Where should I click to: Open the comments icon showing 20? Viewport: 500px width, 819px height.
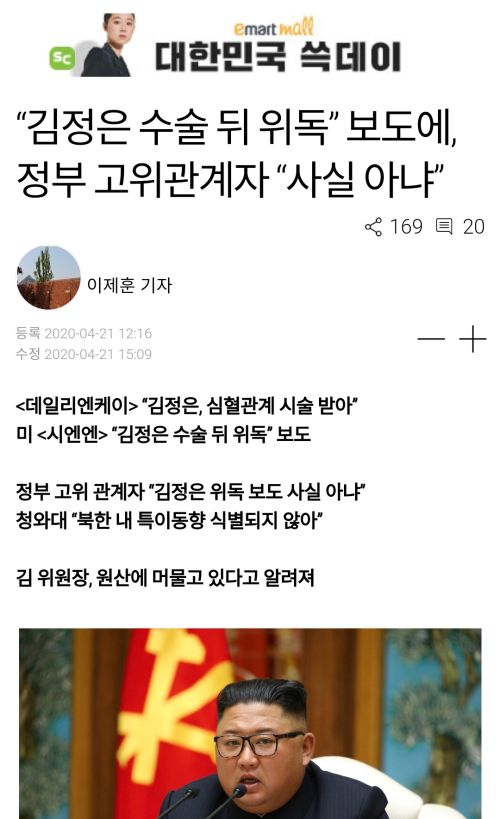[x=444, y=227]
